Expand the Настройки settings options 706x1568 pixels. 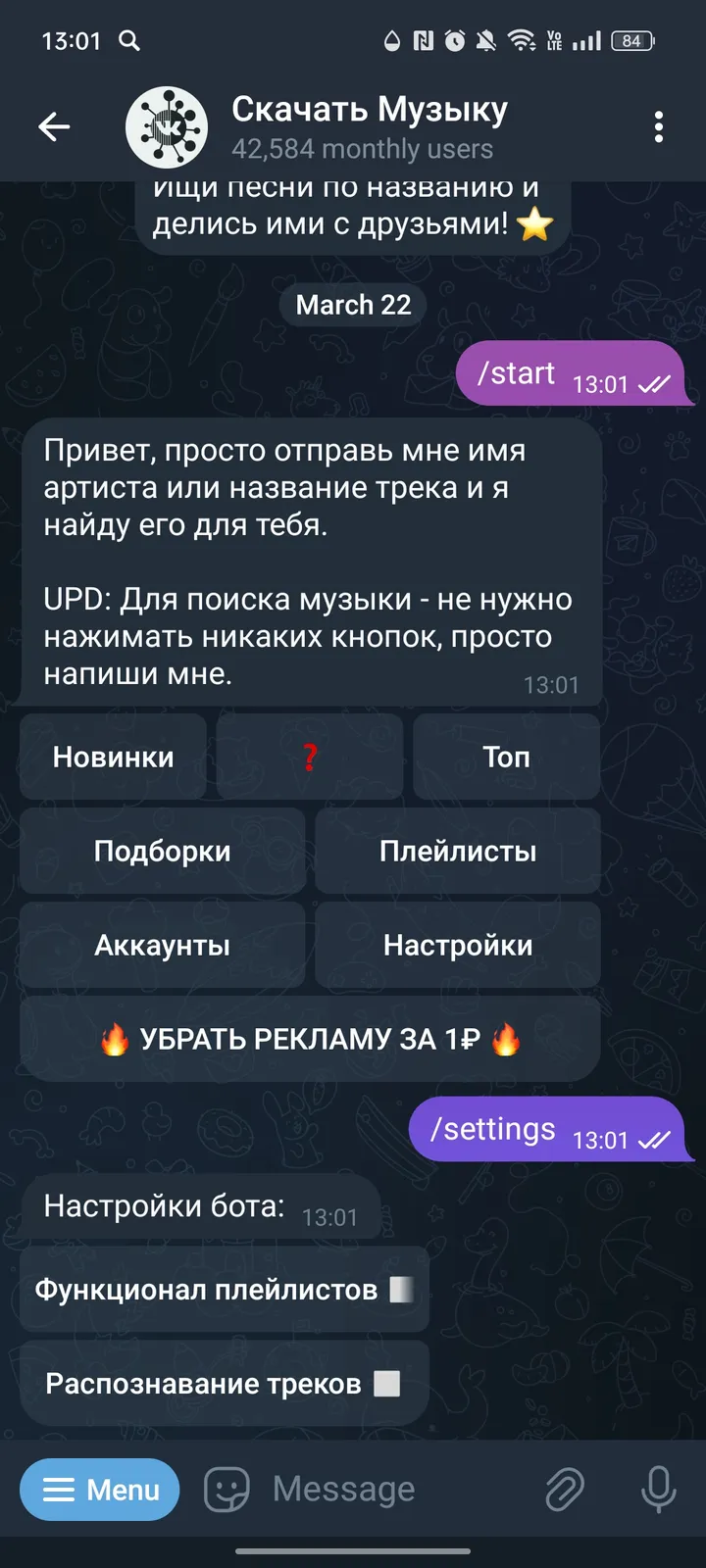point(458,945)
